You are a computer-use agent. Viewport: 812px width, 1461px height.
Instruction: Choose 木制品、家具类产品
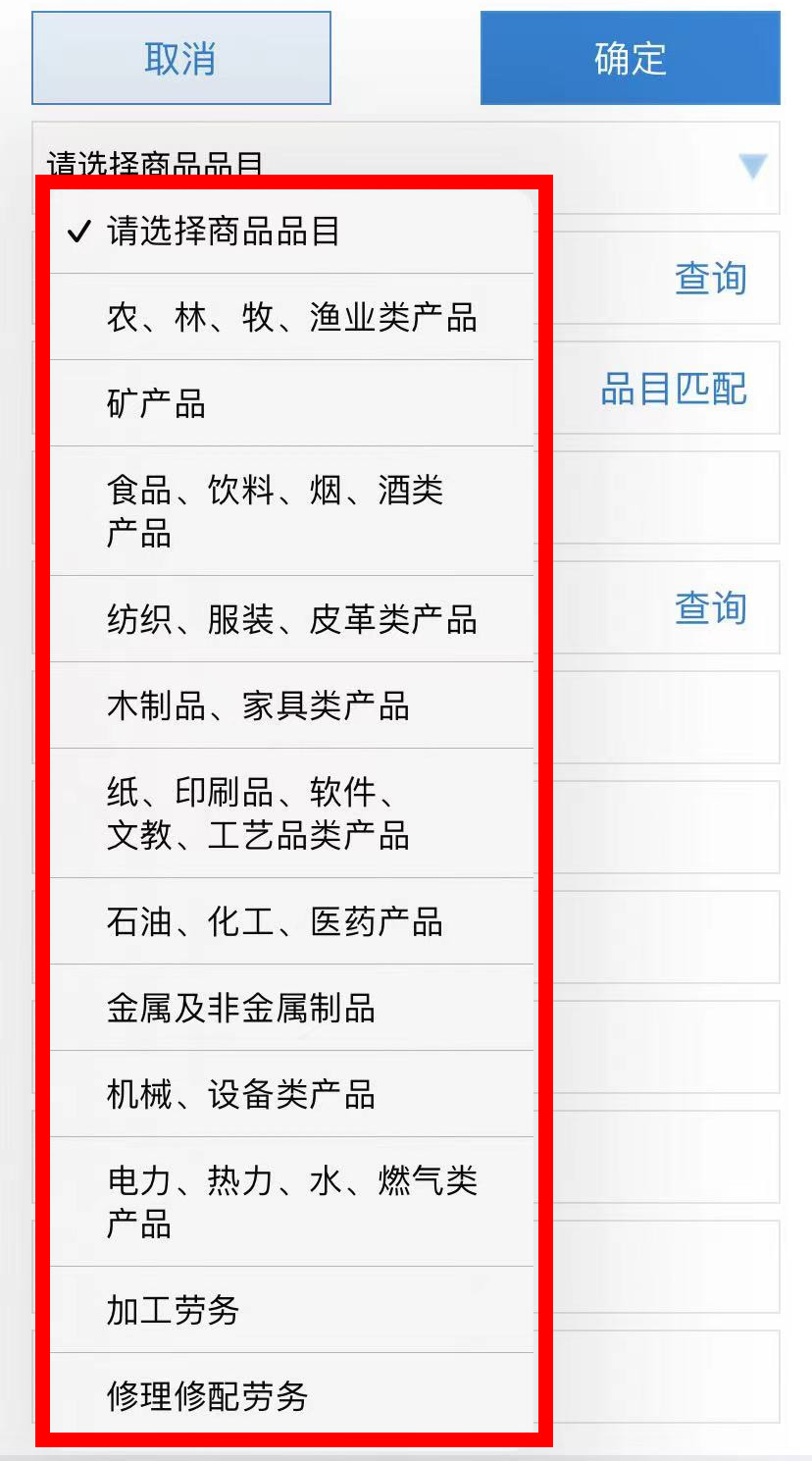click(x=292, y=705)
